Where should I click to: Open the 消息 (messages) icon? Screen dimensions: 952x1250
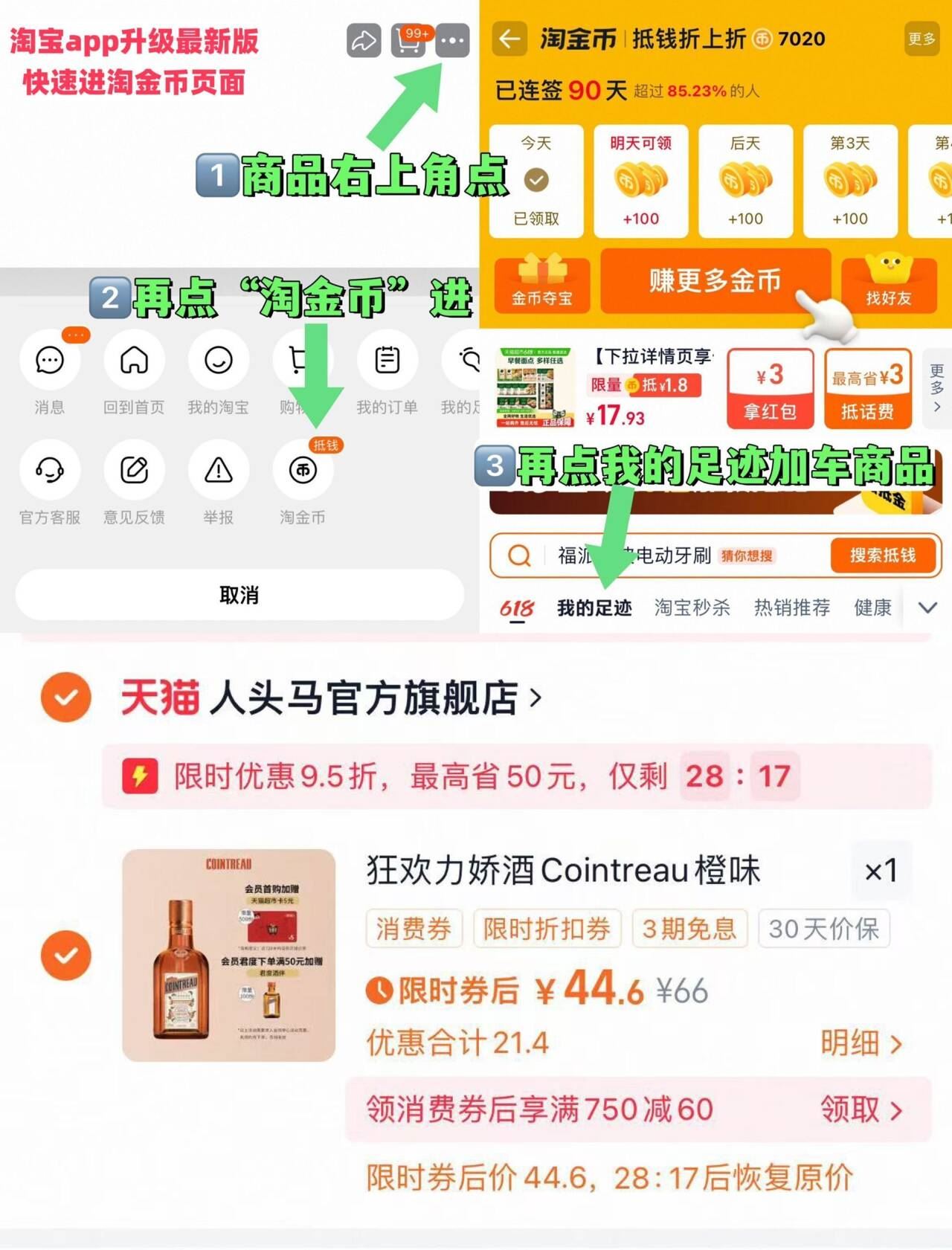(49, 361)
